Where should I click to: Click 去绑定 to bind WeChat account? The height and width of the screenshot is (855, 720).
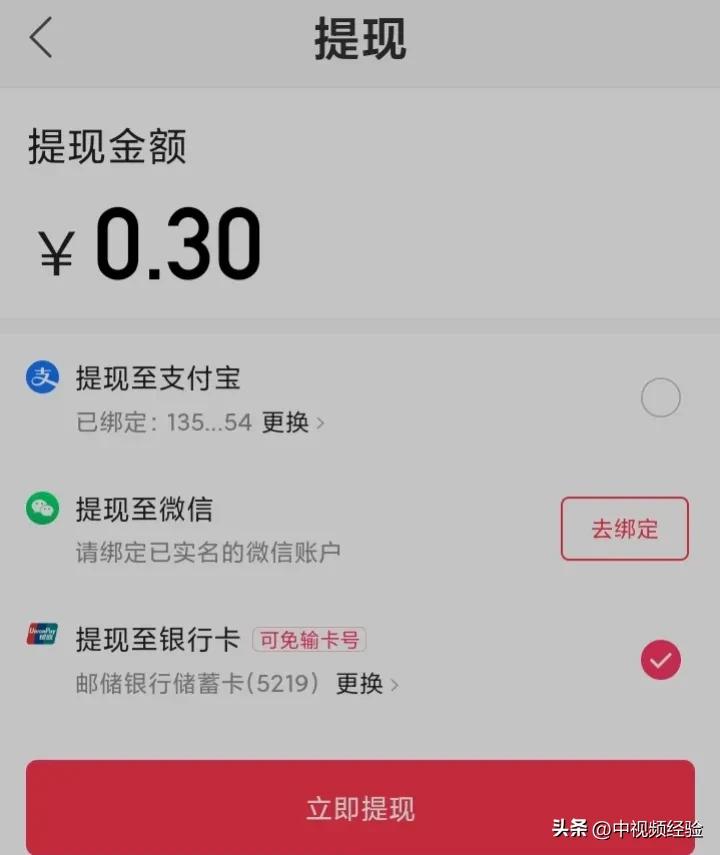(624, 529)
